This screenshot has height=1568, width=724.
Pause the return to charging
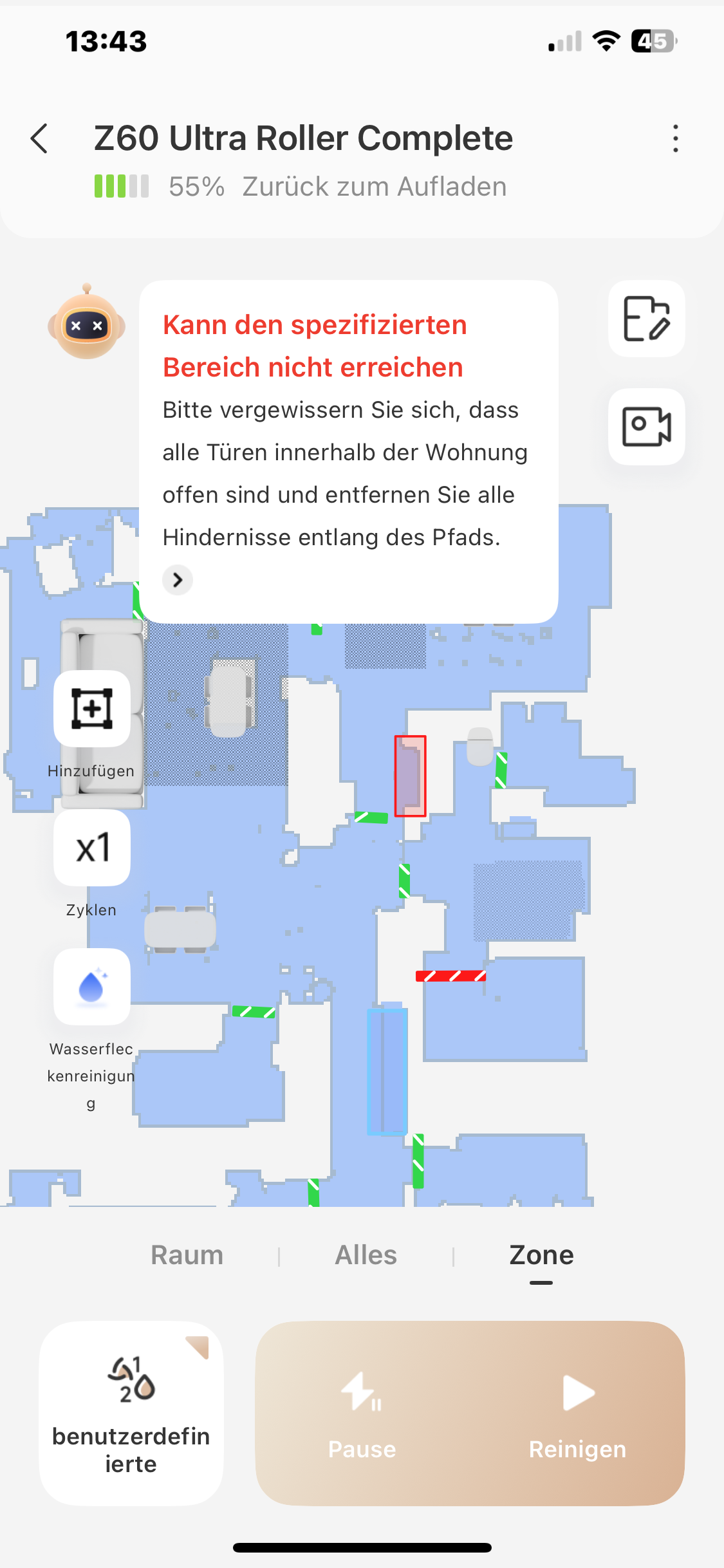[x=362, y=1413]
